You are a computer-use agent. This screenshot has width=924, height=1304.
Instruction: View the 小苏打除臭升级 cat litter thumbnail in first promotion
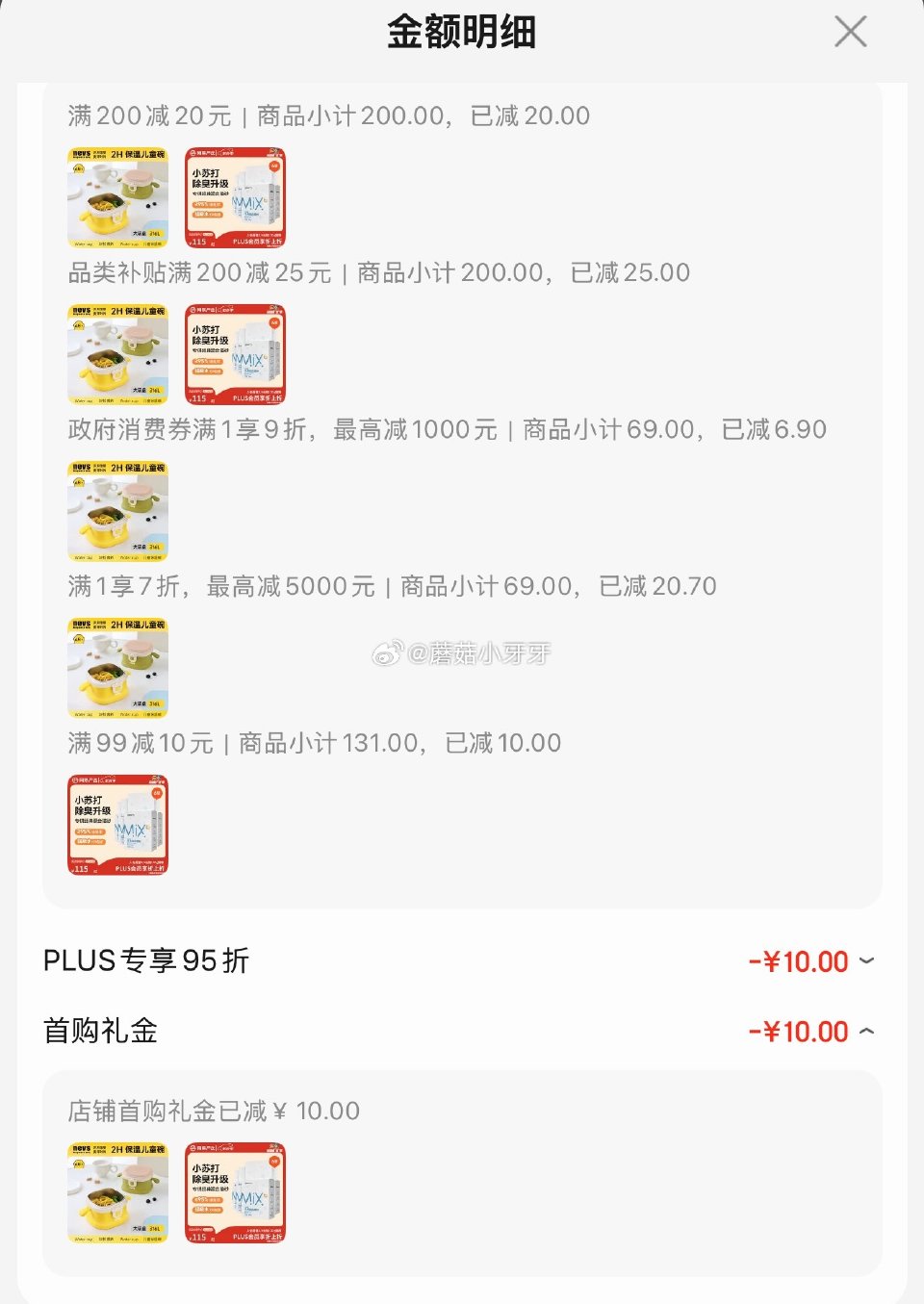point(235,197)
